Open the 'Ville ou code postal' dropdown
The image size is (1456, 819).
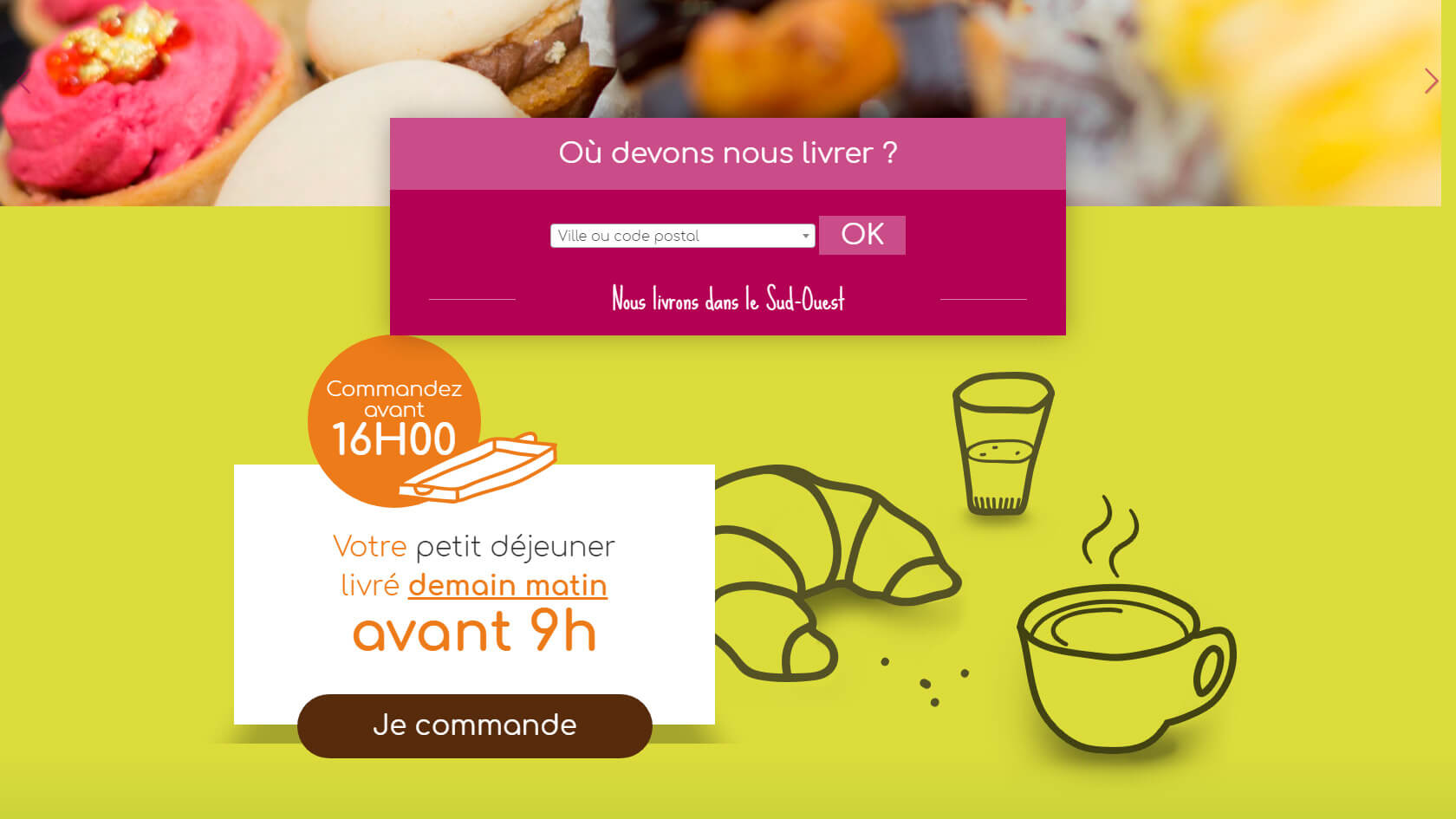click(x=682, y=236)
